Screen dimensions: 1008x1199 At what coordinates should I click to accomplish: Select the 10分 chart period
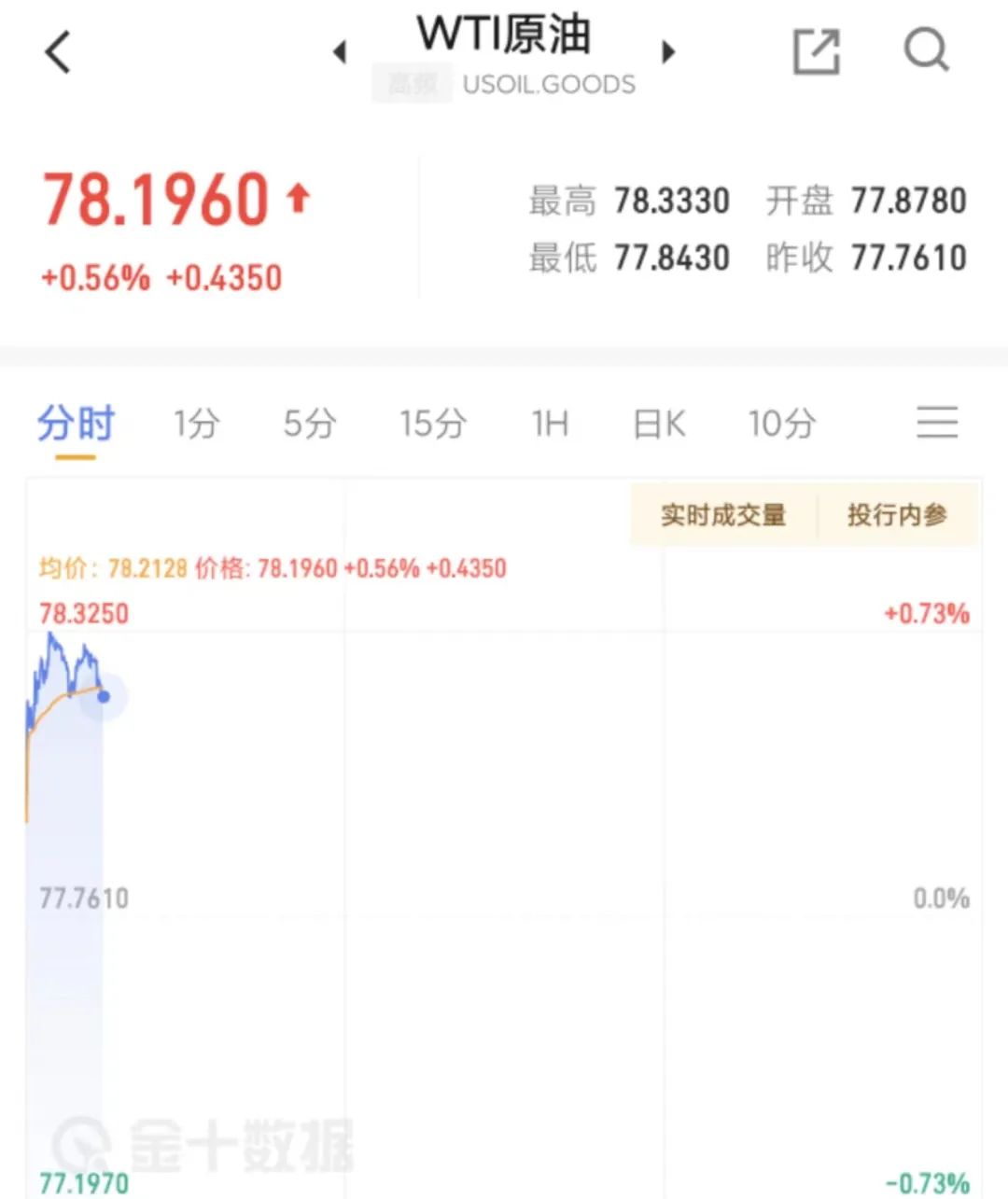tap(782, 425)
